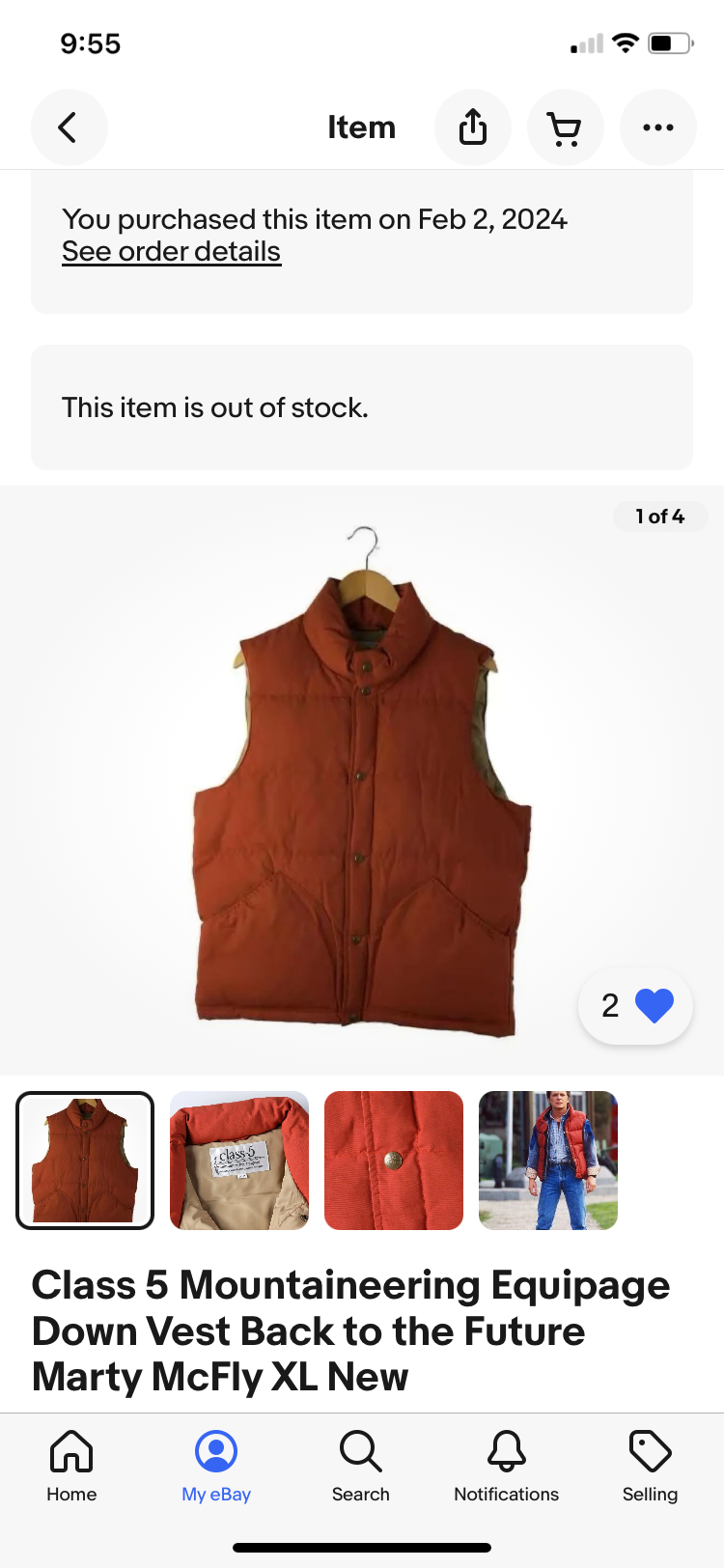Open the three-dot overflow menu
This screenshot has height=1568, width=724.
pos(657,127)
